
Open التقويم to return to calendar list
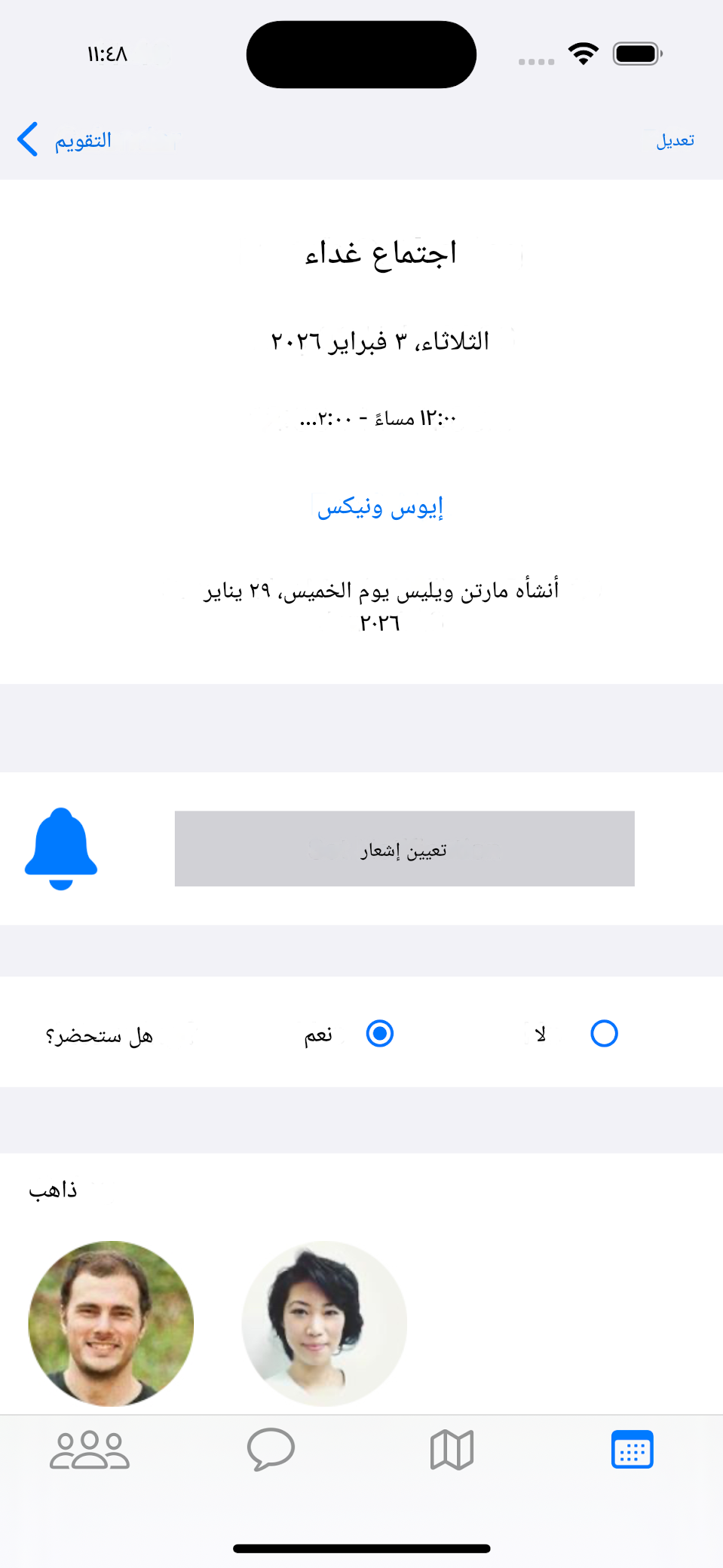[x=81, y=139]
